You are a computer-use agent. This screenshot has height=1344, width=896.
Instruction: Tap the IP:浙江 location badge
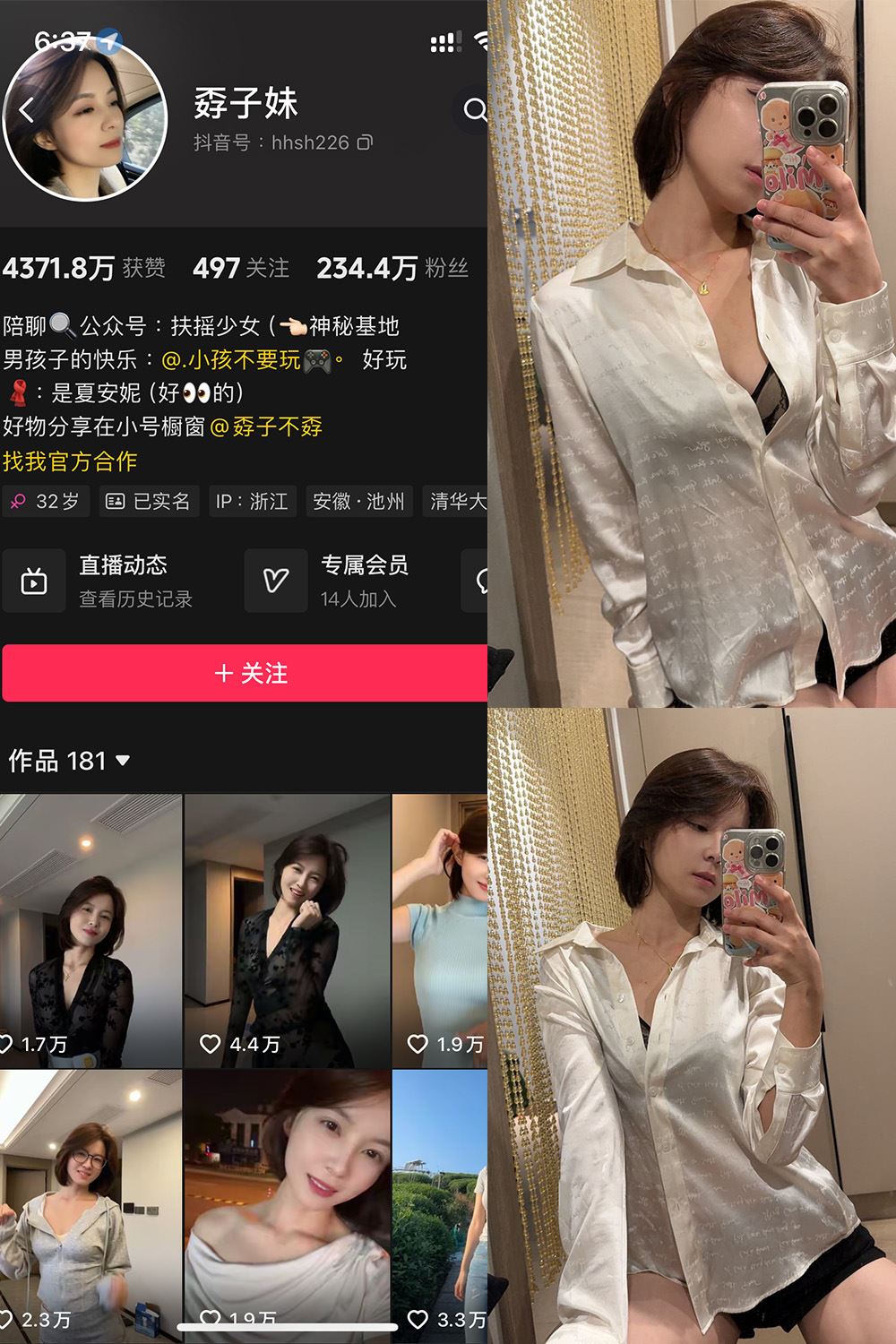(252, 502)
